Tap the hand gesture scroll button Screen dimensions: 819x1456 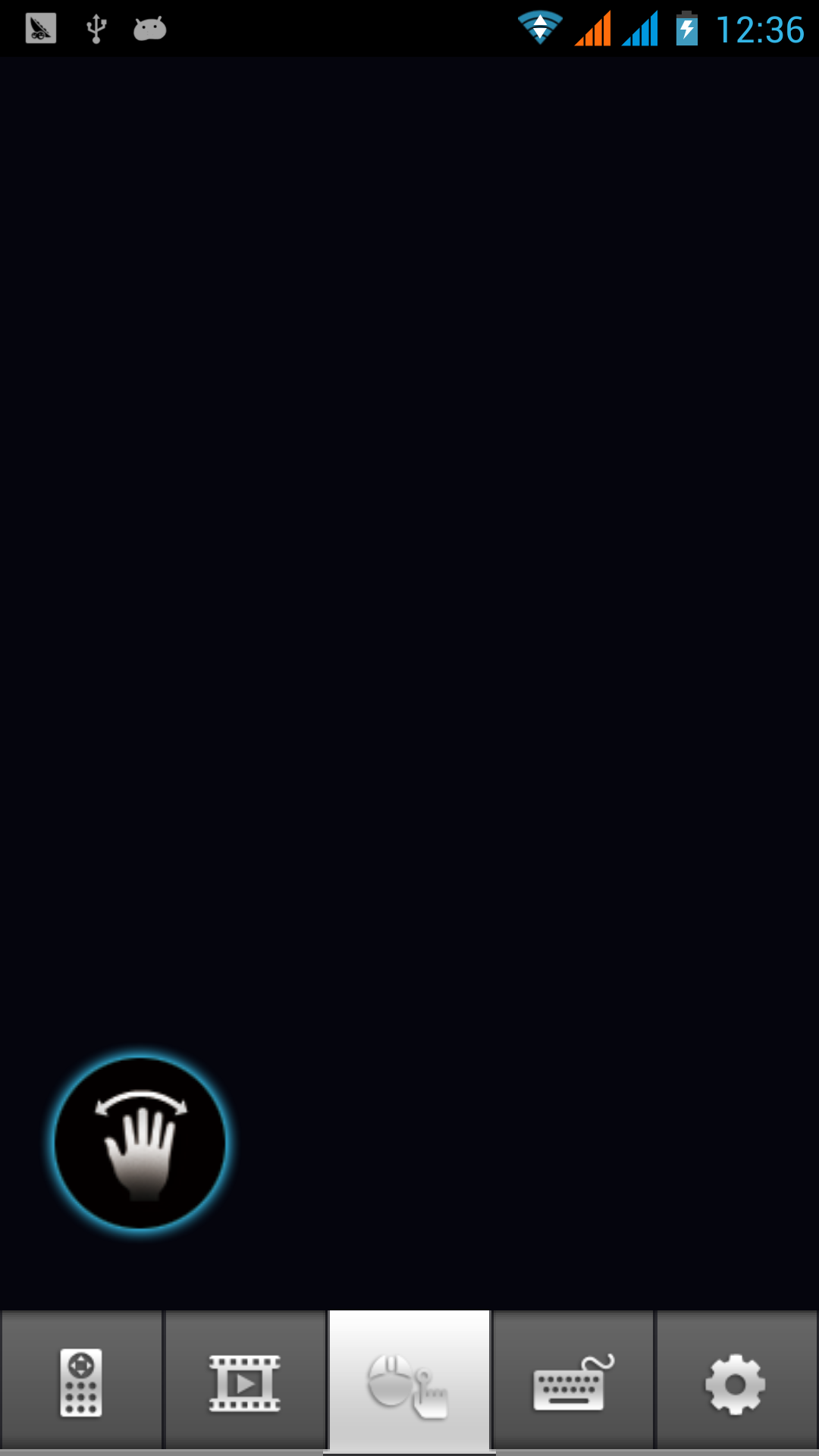click(x=140, y=1143)
